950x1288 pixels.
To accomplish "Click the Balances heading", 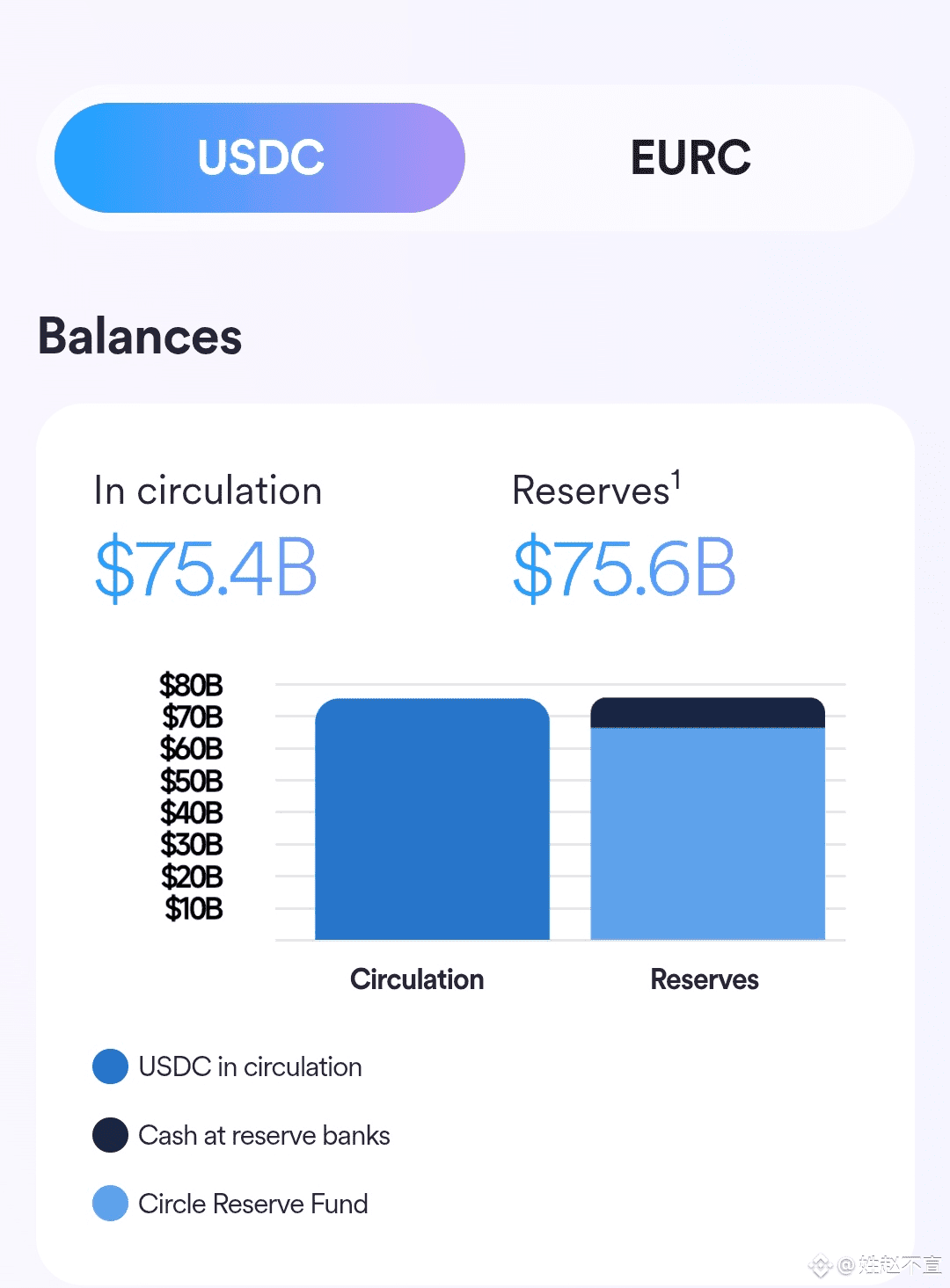I will click(x=139, y=337).
